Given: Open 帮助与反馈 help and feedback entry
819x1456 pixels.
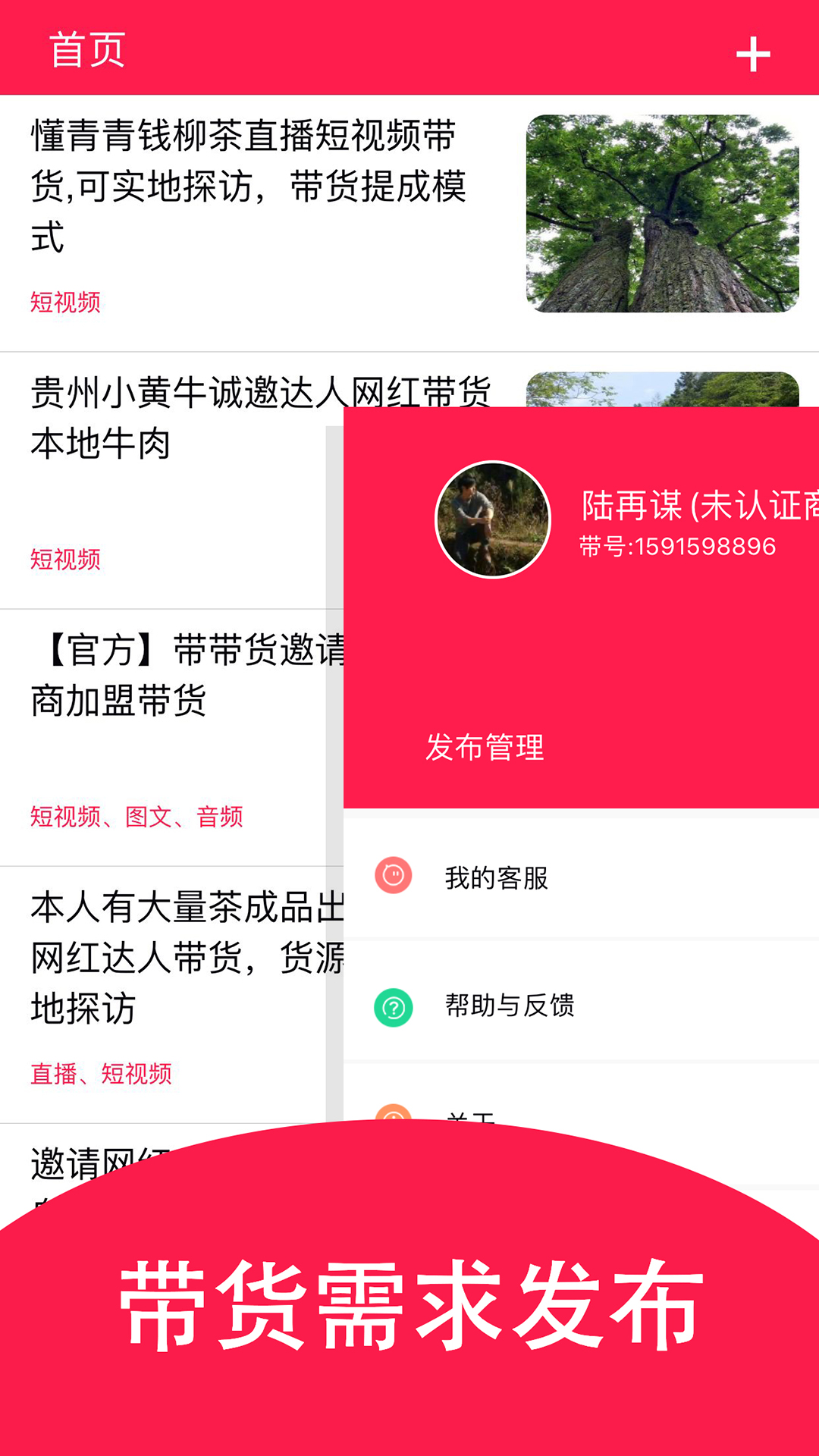Looking at the screenshot, I should 510,1007.
